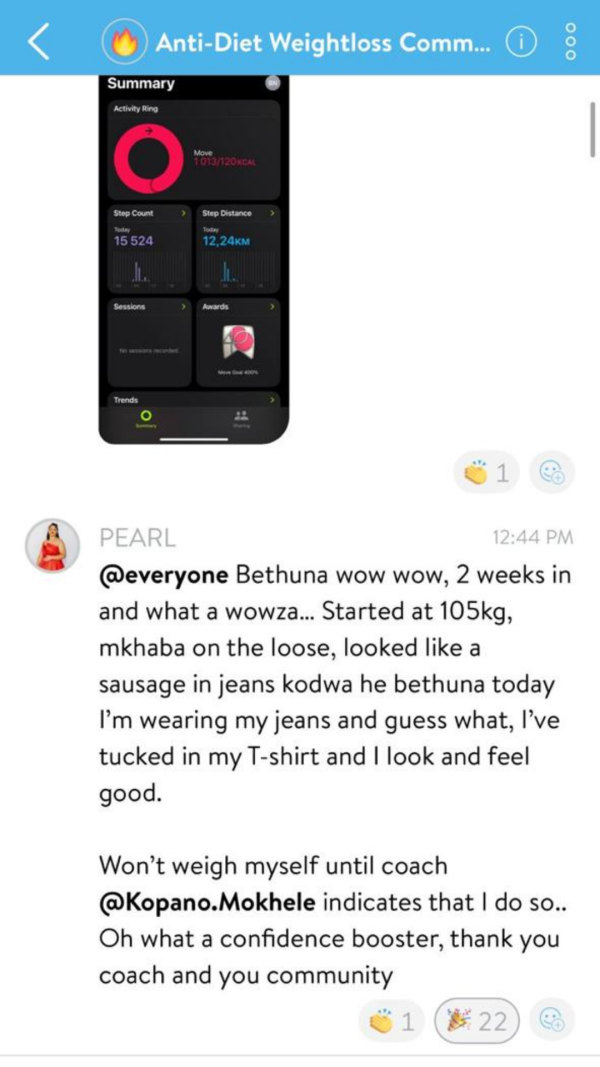600x1067 pixels.
Task: Add a reaction to the screenshot message
Action: 551,474
